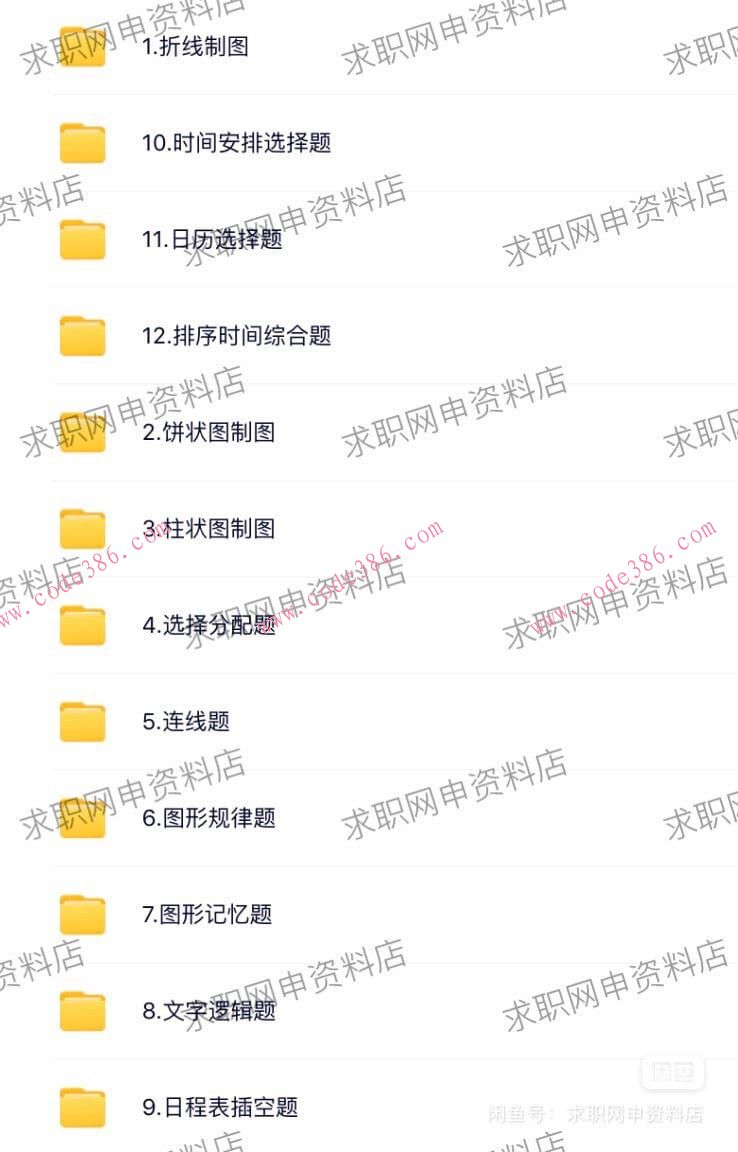The width and height of the screenshot is (738, 1152).
Task: Select the 8.文字逻辑题 folder name
Action: (205, 1011)
